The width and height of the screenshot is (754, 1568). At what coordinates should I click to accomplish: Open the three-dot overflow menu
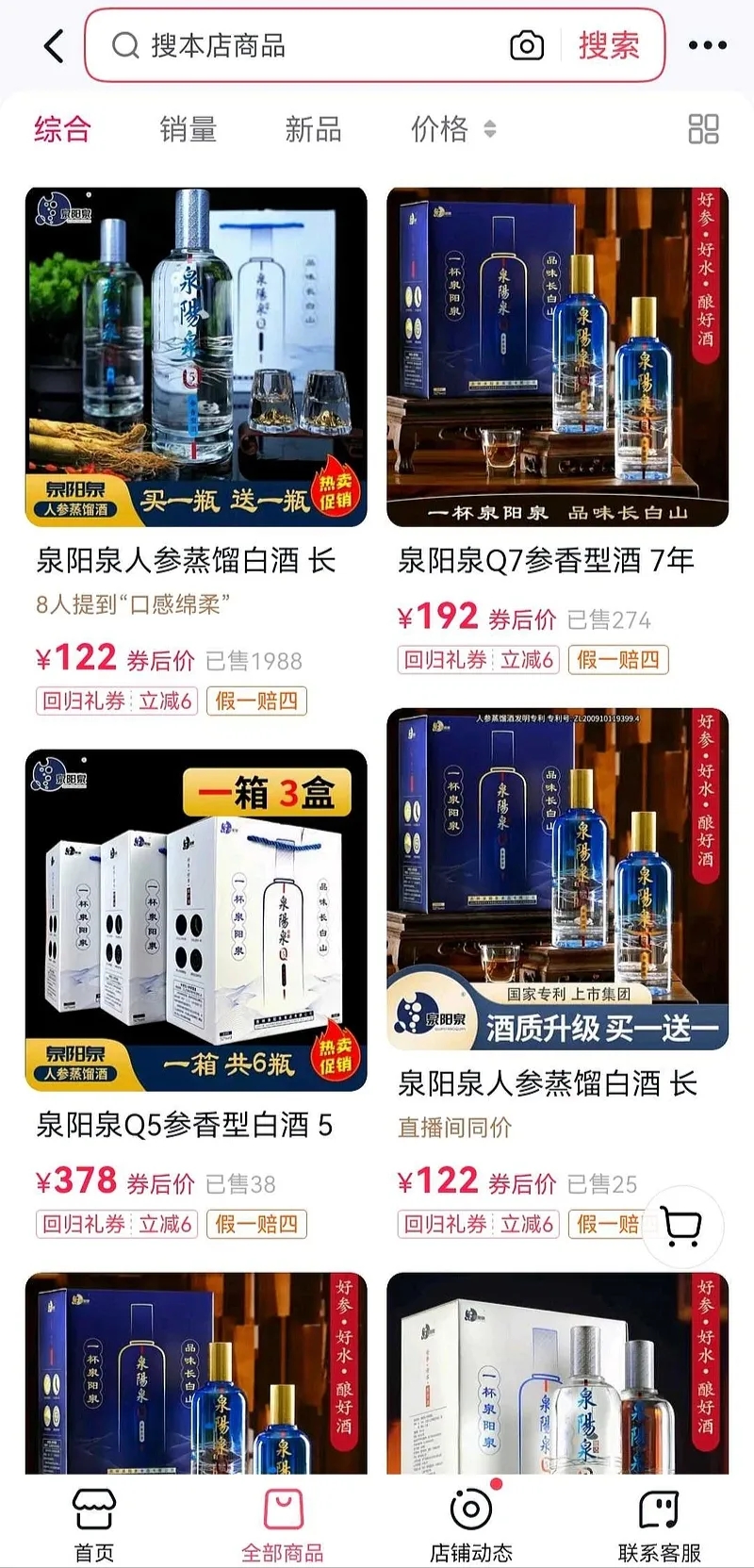pos(707,45)
